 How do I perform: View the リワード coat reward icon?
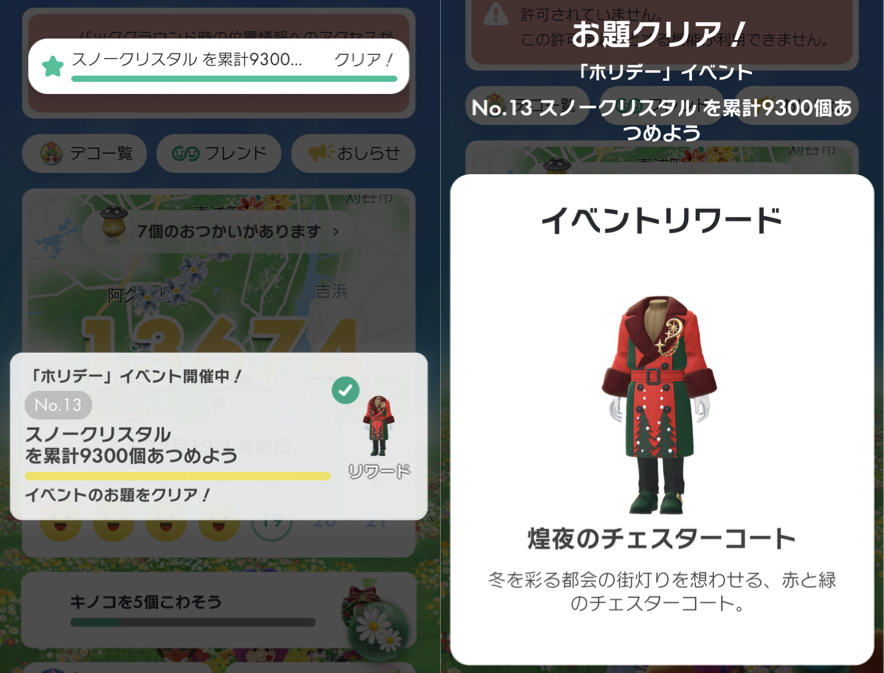click(378, 430)
